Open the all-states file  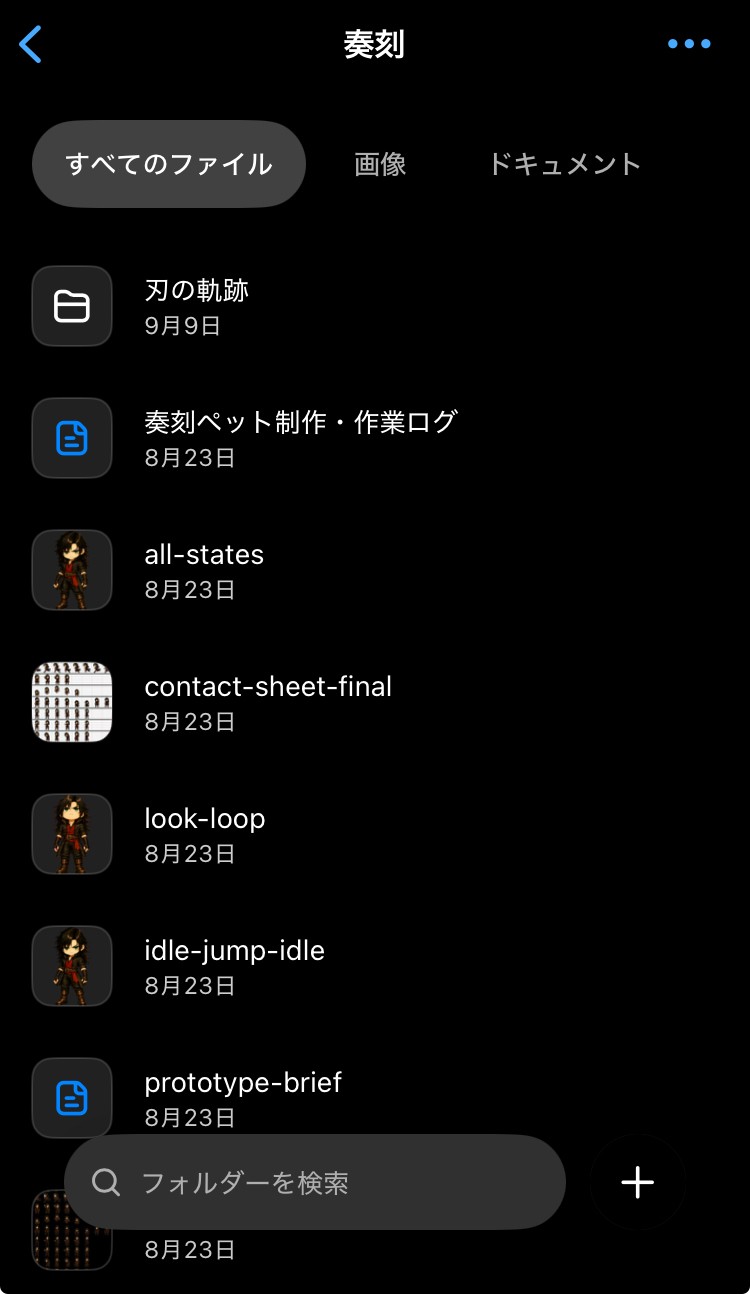[375, 570]
